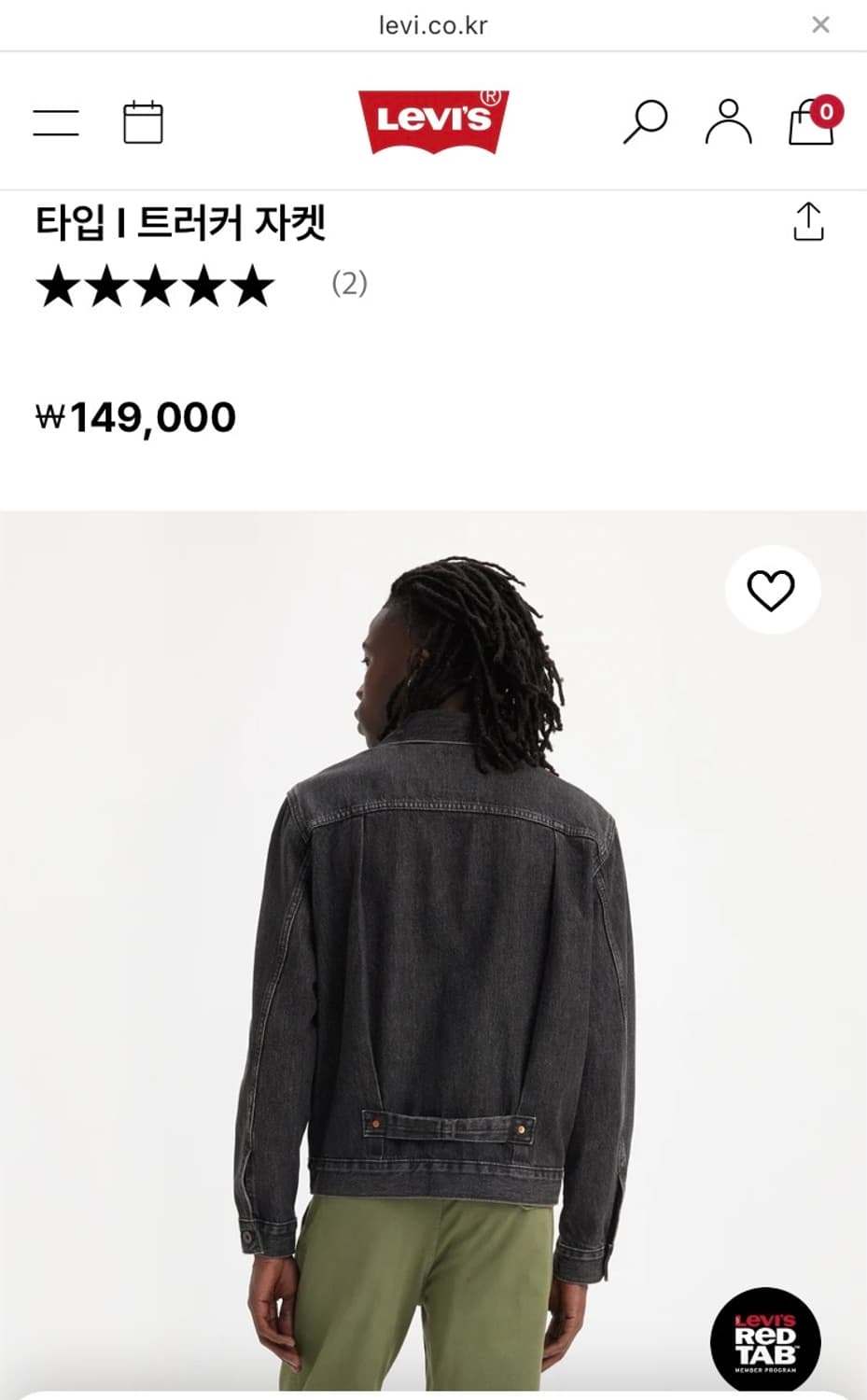Toggle the wishlist heart on the product image
Screen dimensions: 867x1400
coord(772,590)
